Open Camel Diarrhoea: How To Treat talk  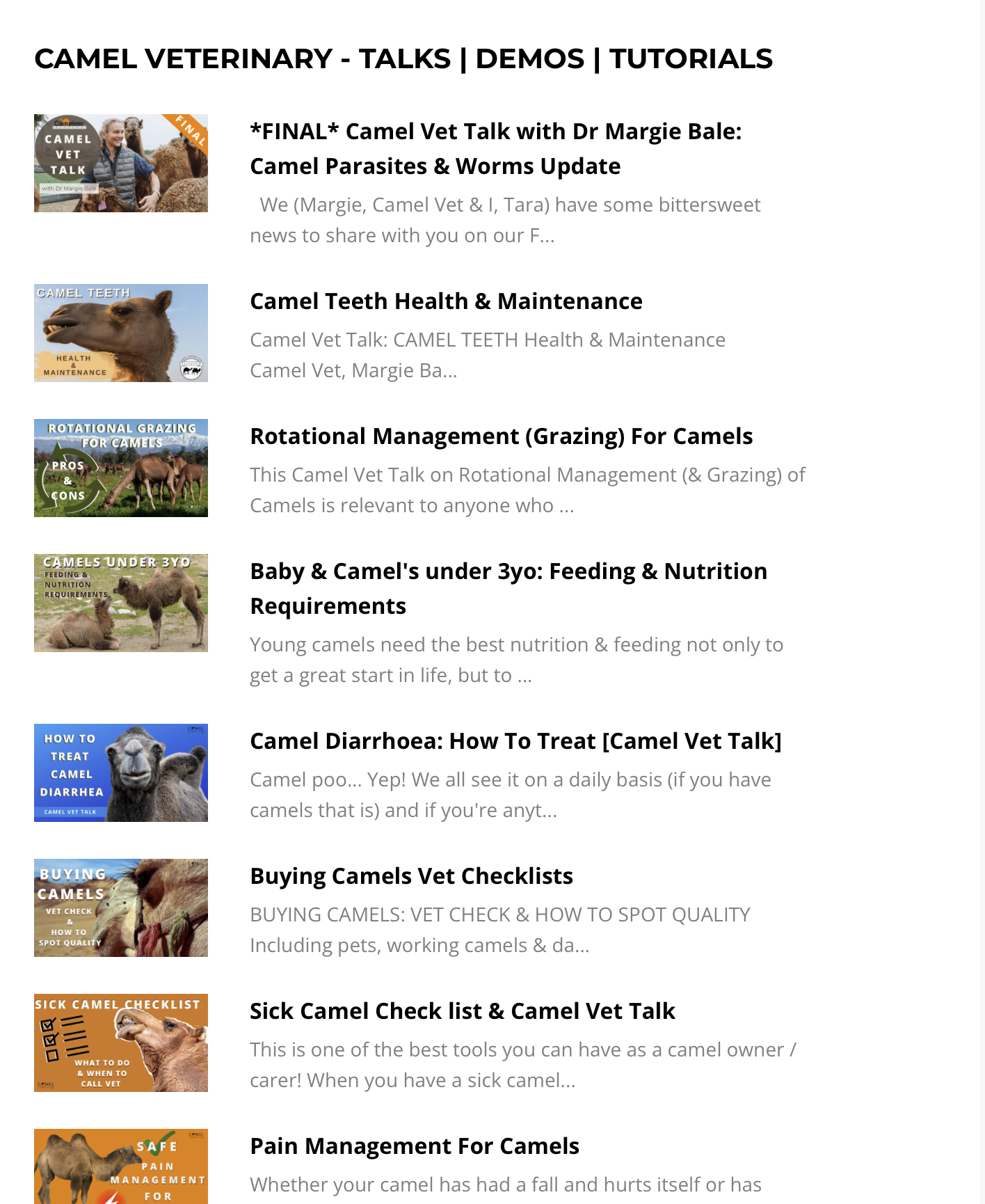[515, 741]
